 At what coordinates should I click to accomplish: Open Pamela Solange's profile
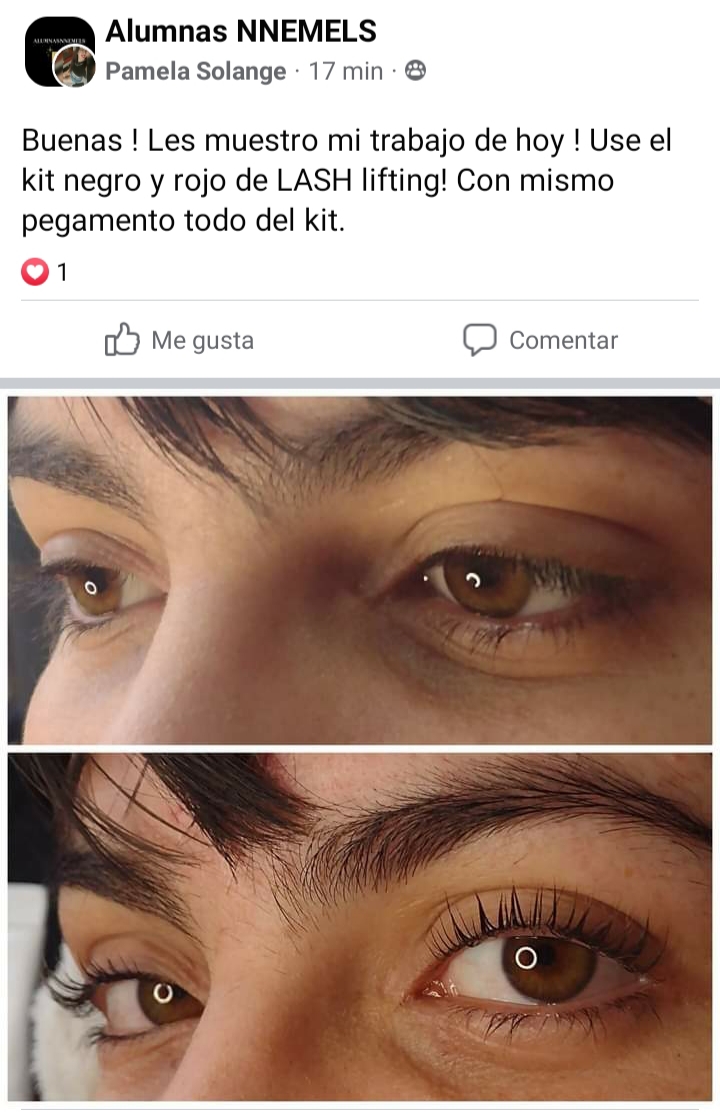[x=195, y=71]
